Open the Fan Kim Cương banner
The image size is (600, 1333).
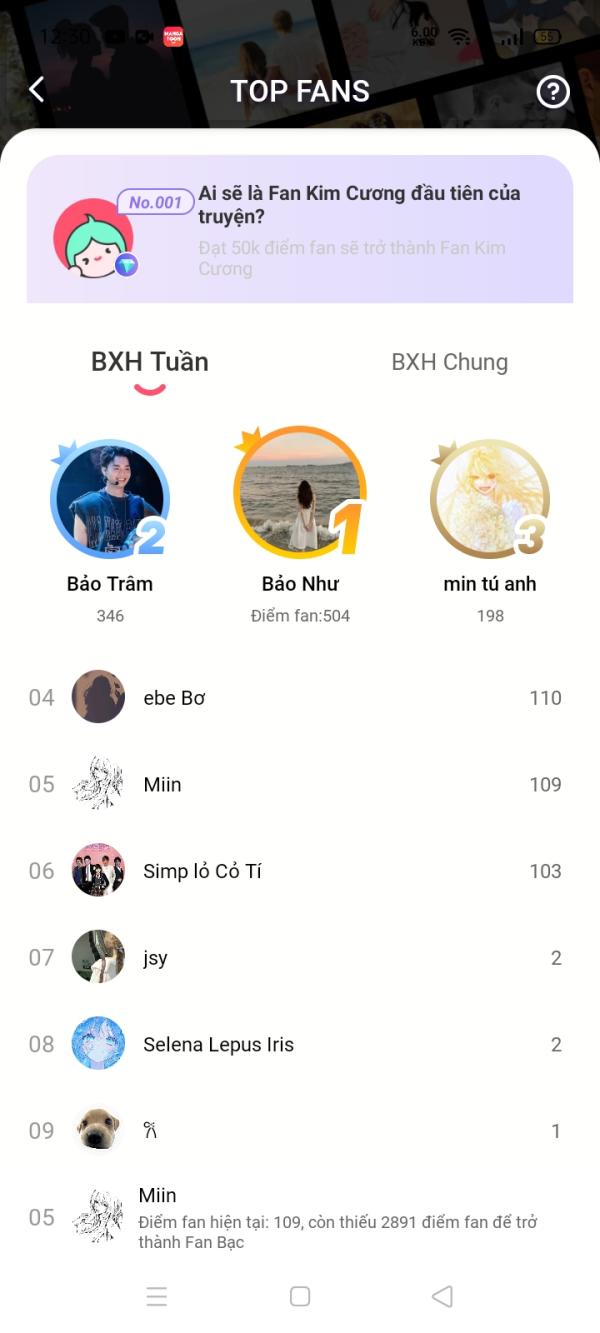click(300, 229)
